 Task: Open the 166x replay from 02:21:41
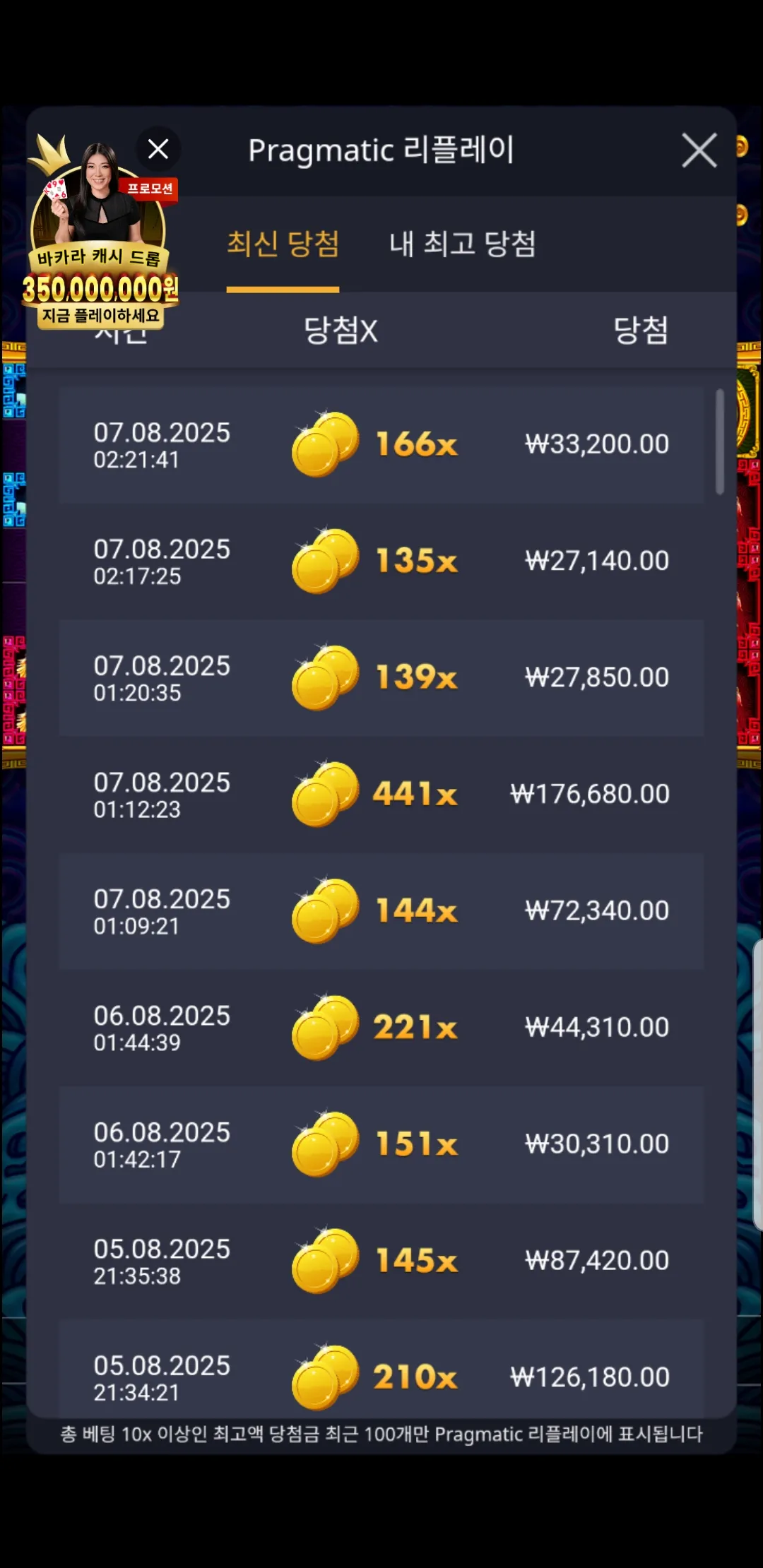tap(381, 445)
